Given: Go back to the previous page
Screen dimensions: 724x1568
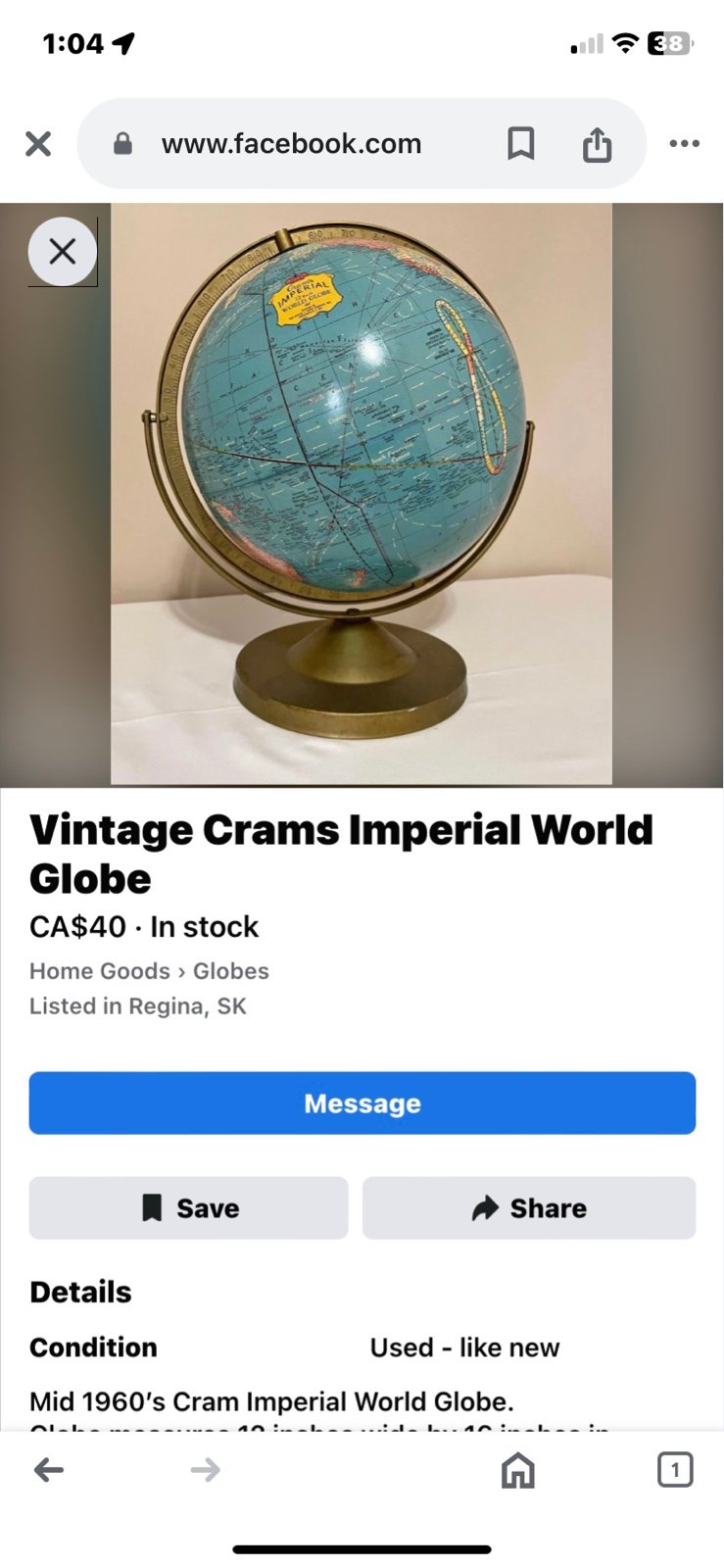Looking at the screenshot, I should click(49, 1470).
